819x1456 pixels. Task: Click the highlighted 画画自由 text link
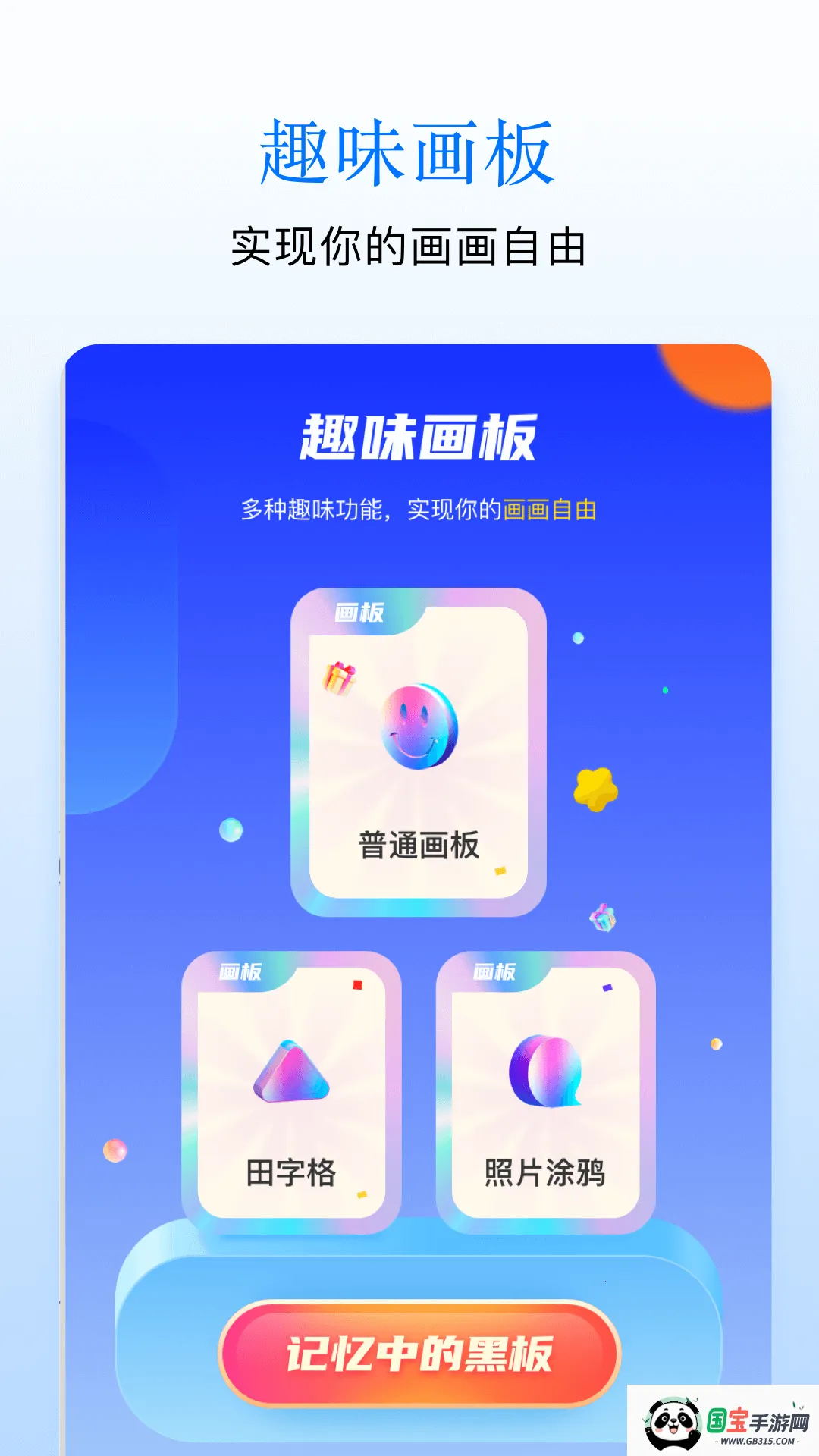click(550, 512)
